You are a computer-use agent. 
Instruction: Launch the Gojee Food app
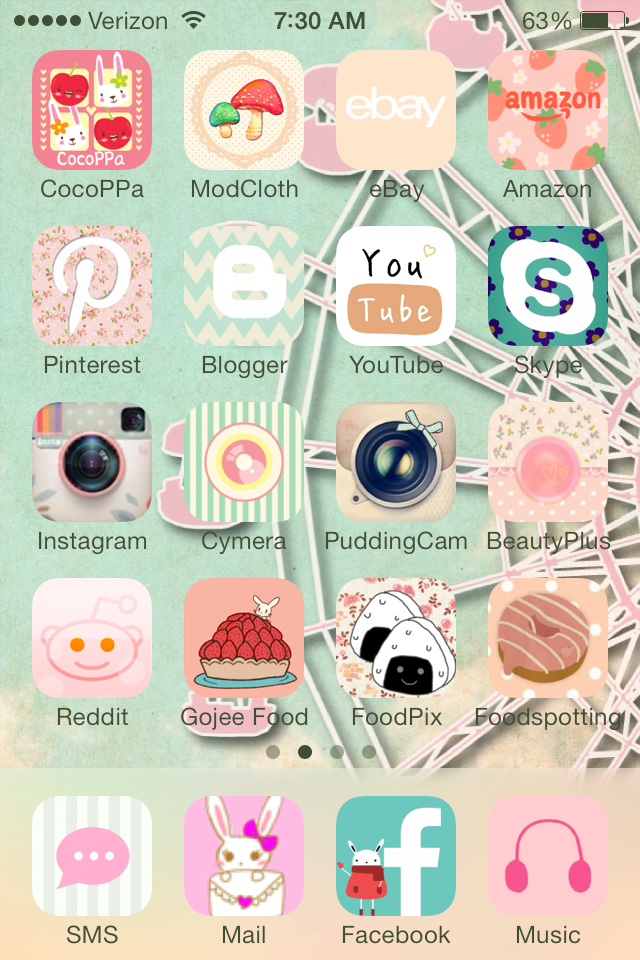[244, 638]
